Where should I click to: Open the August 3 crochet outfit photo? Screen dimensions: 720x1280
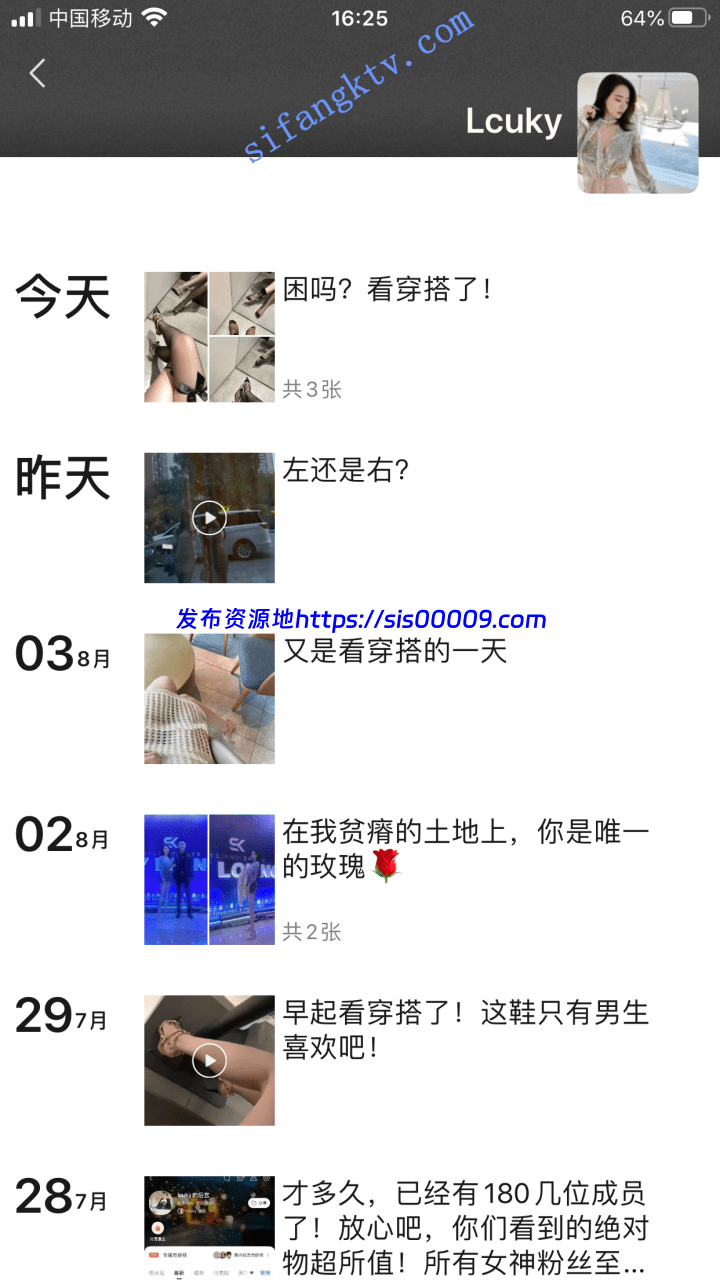pos(209,698)
